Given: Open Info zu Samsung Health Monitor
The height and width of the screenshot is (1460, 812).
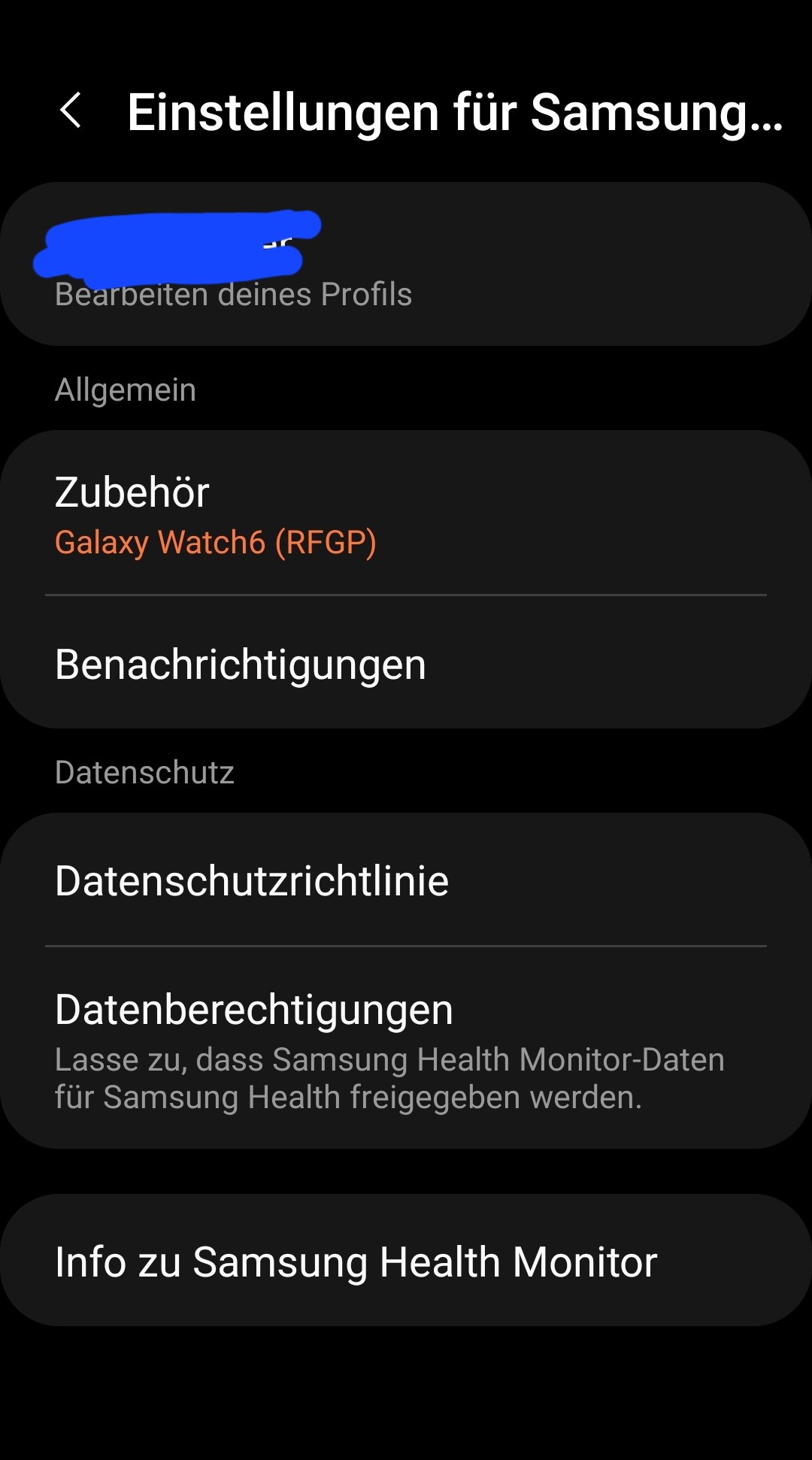Looking at the screenshot, I should pos(406,1261).
